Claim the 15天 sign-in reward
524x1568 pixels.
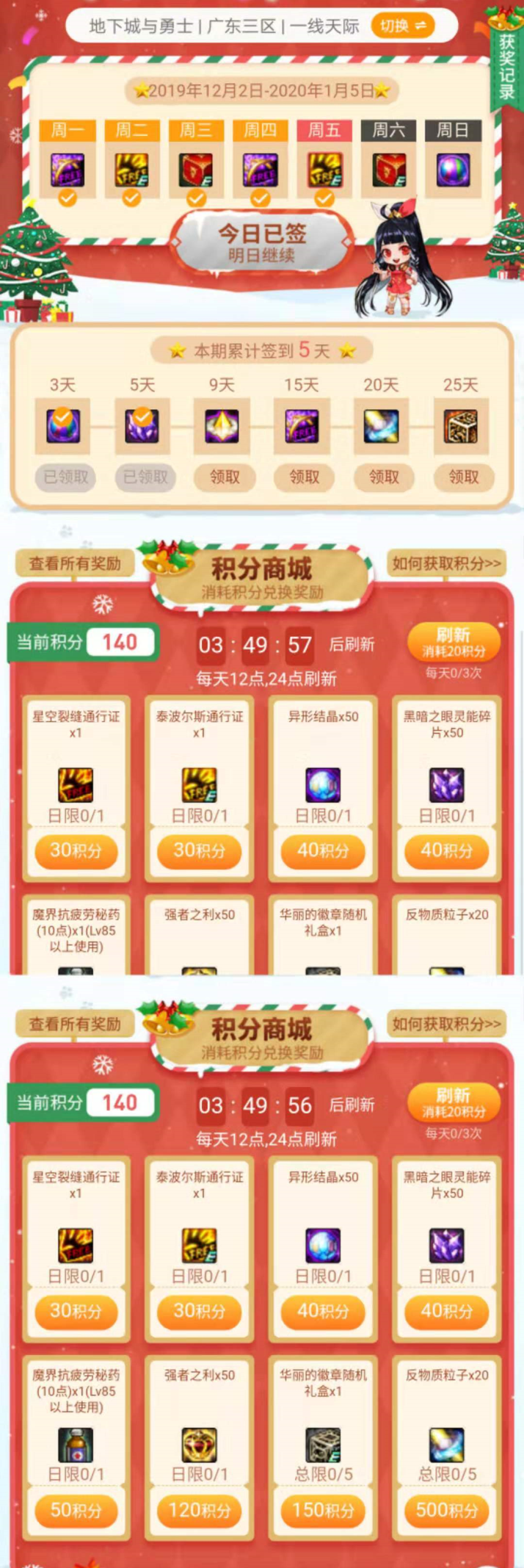tap(304, 477)
